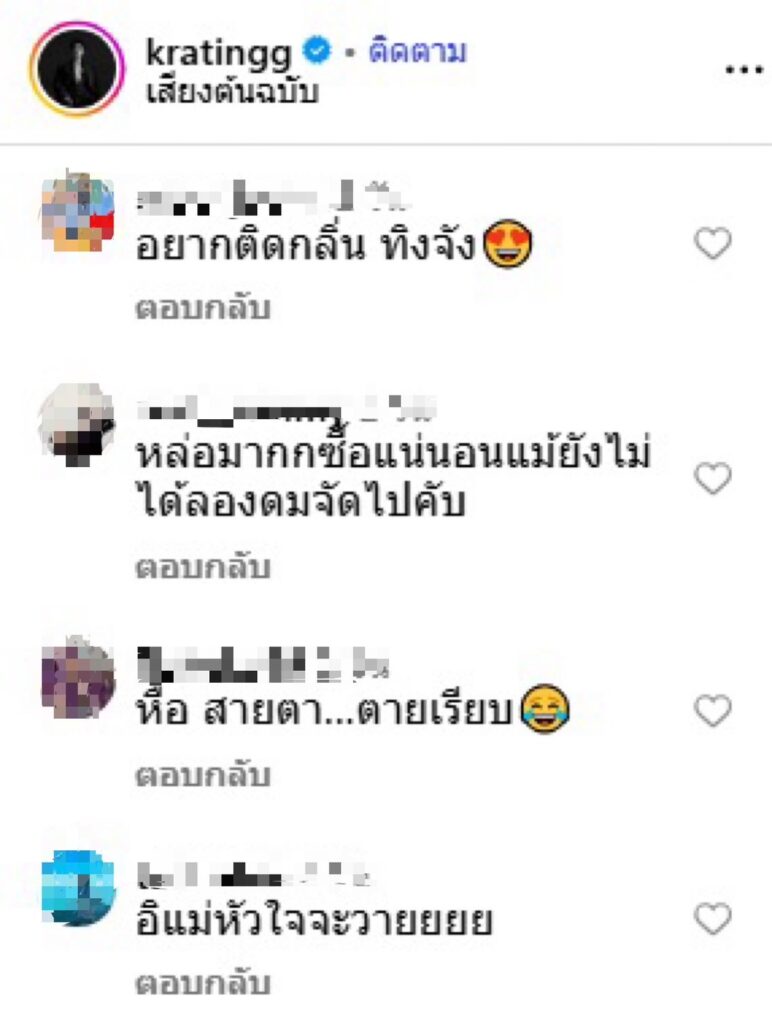Open the avatar beside 'อยากติดกลิ่น ทิงจัง'

coord(77,211)
